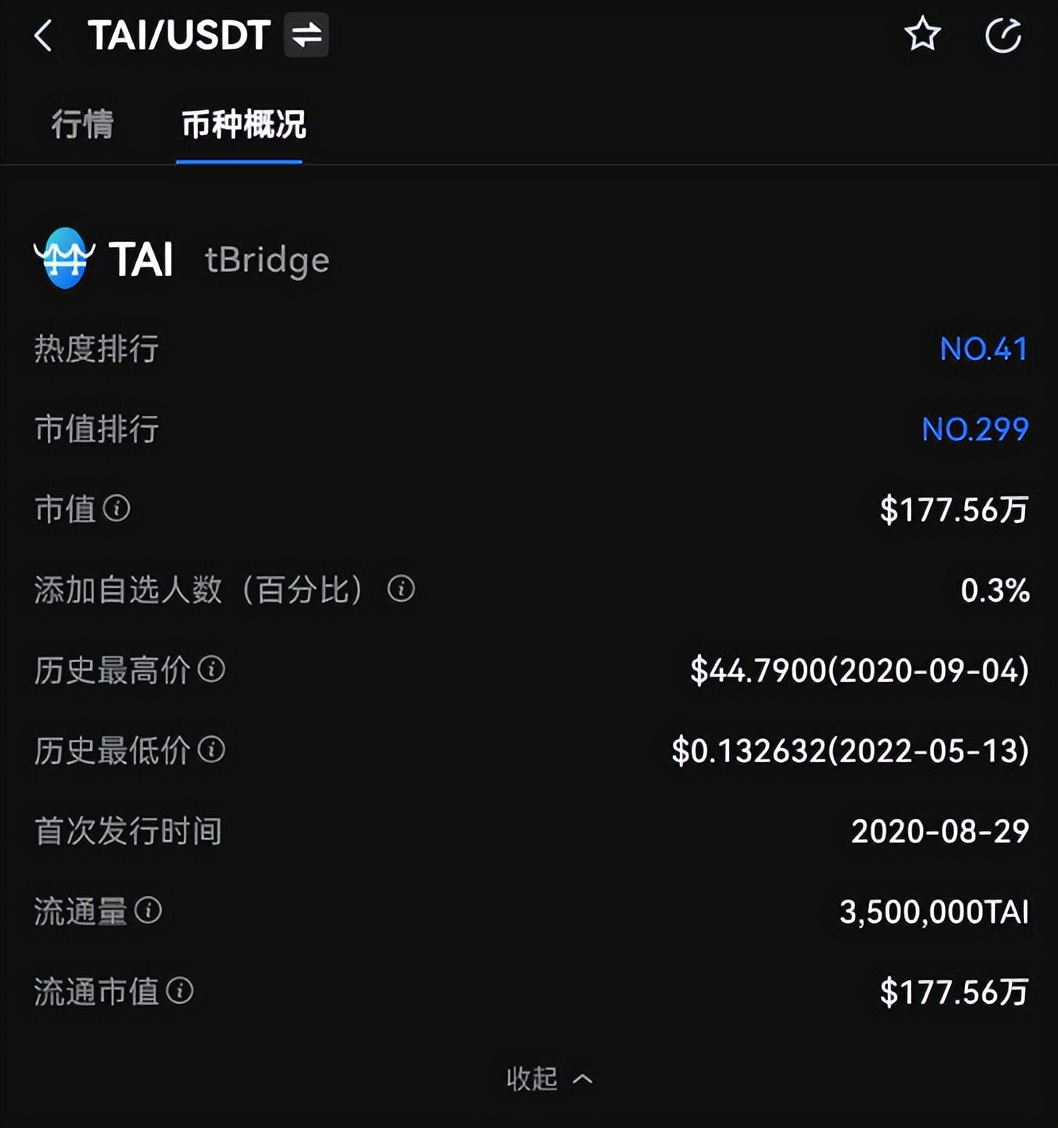Toggle the star to favorite TAI/USDT
Viewport: 1058px width, 1128px height.
pyautogui.click(x=922, y=33)
